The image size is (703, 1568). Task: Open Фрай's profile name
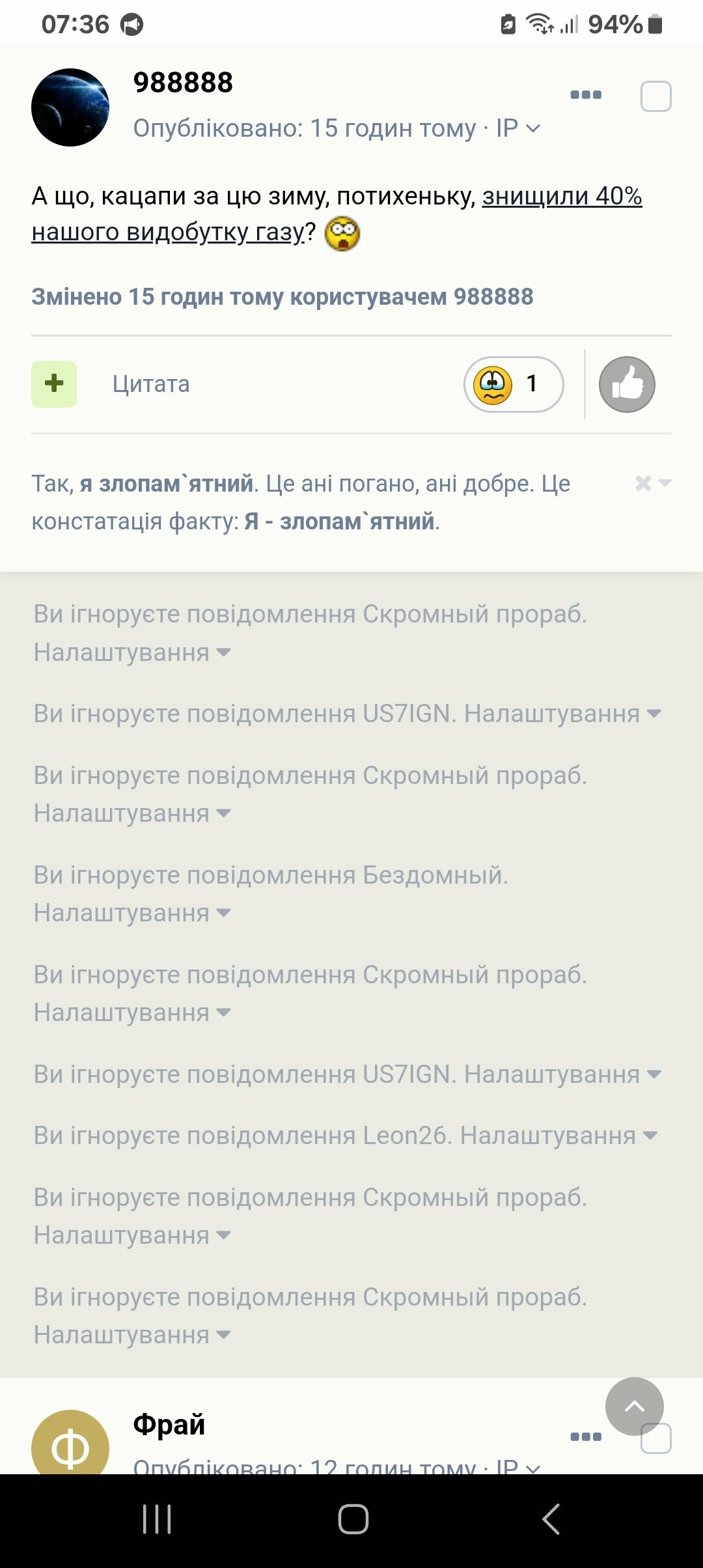click(x=169, y=1425)
